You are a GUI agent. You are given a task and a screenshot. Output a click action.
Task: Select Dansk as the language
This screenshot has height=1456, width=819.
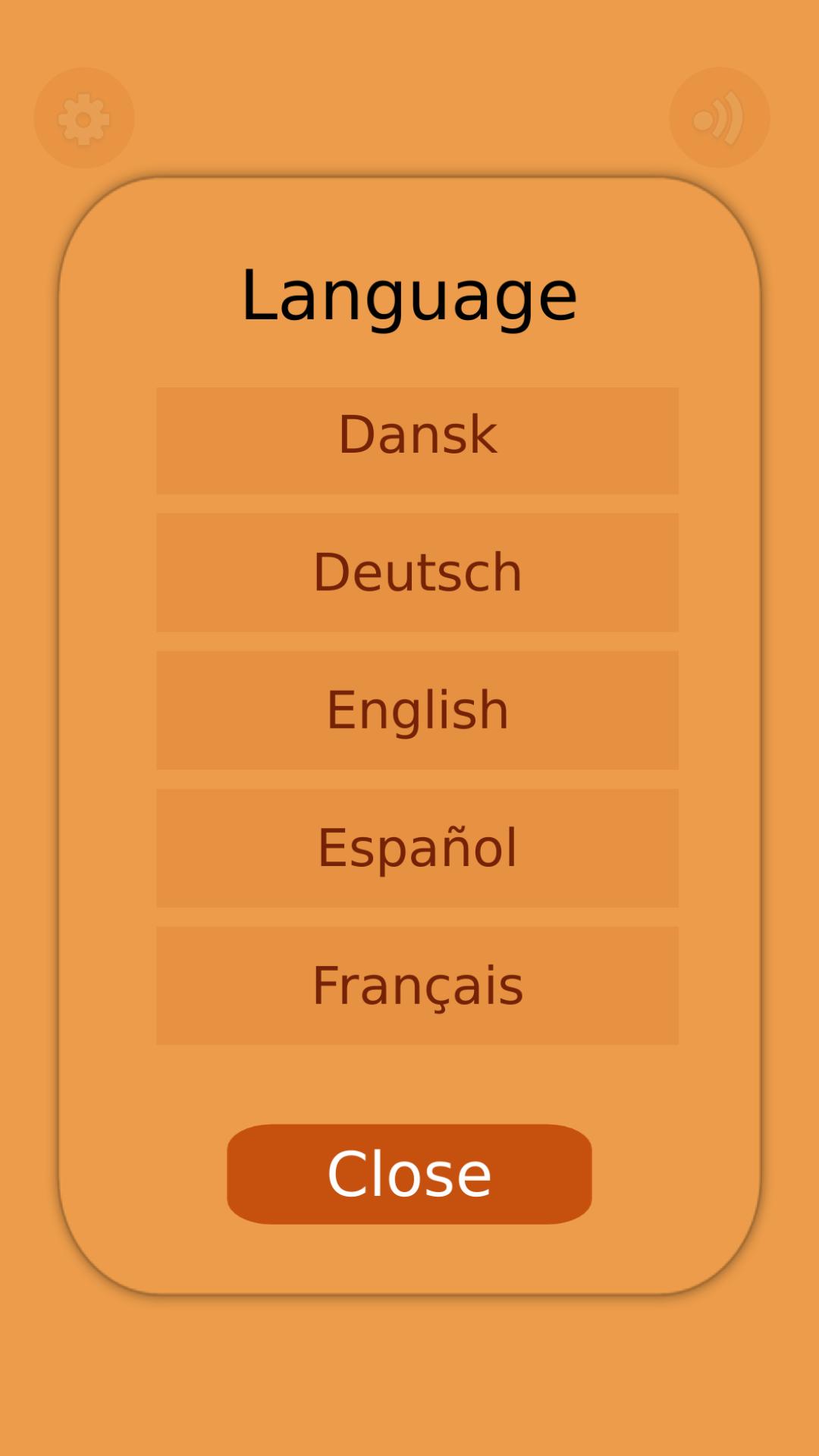(417, 441)
